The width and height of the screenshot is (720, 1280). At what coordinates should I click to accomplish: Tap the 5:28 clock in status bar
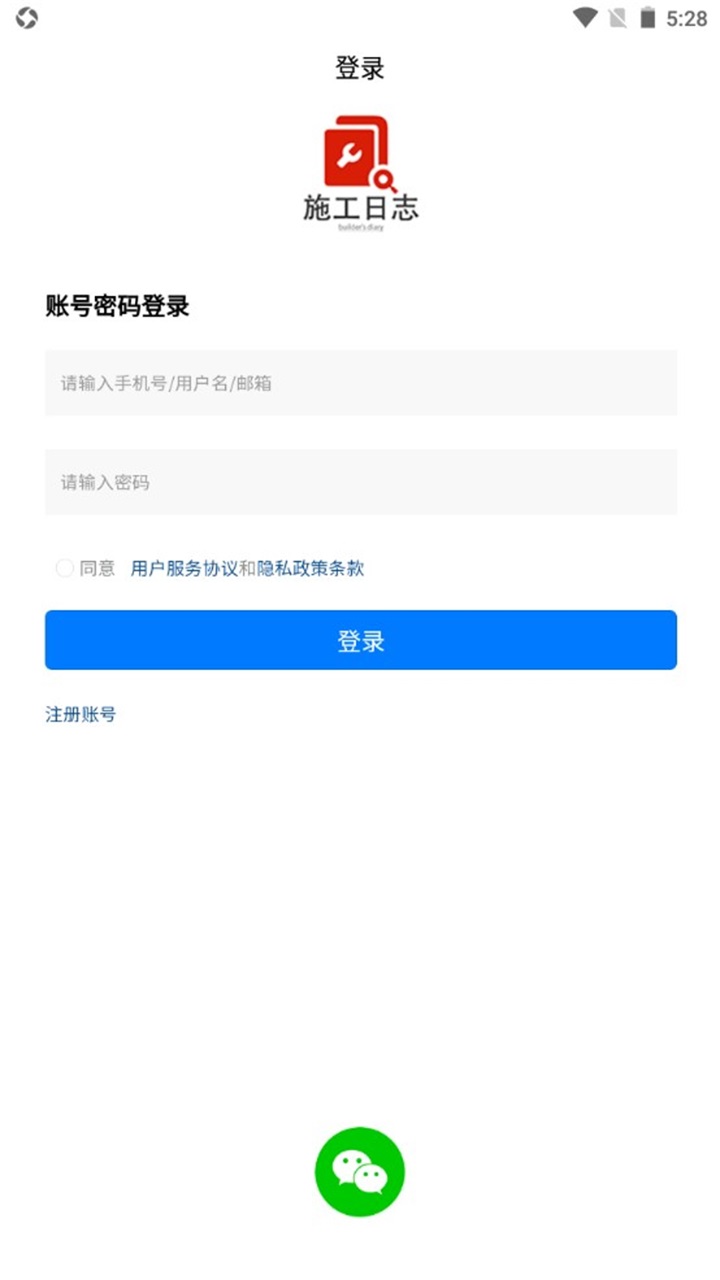689,16
